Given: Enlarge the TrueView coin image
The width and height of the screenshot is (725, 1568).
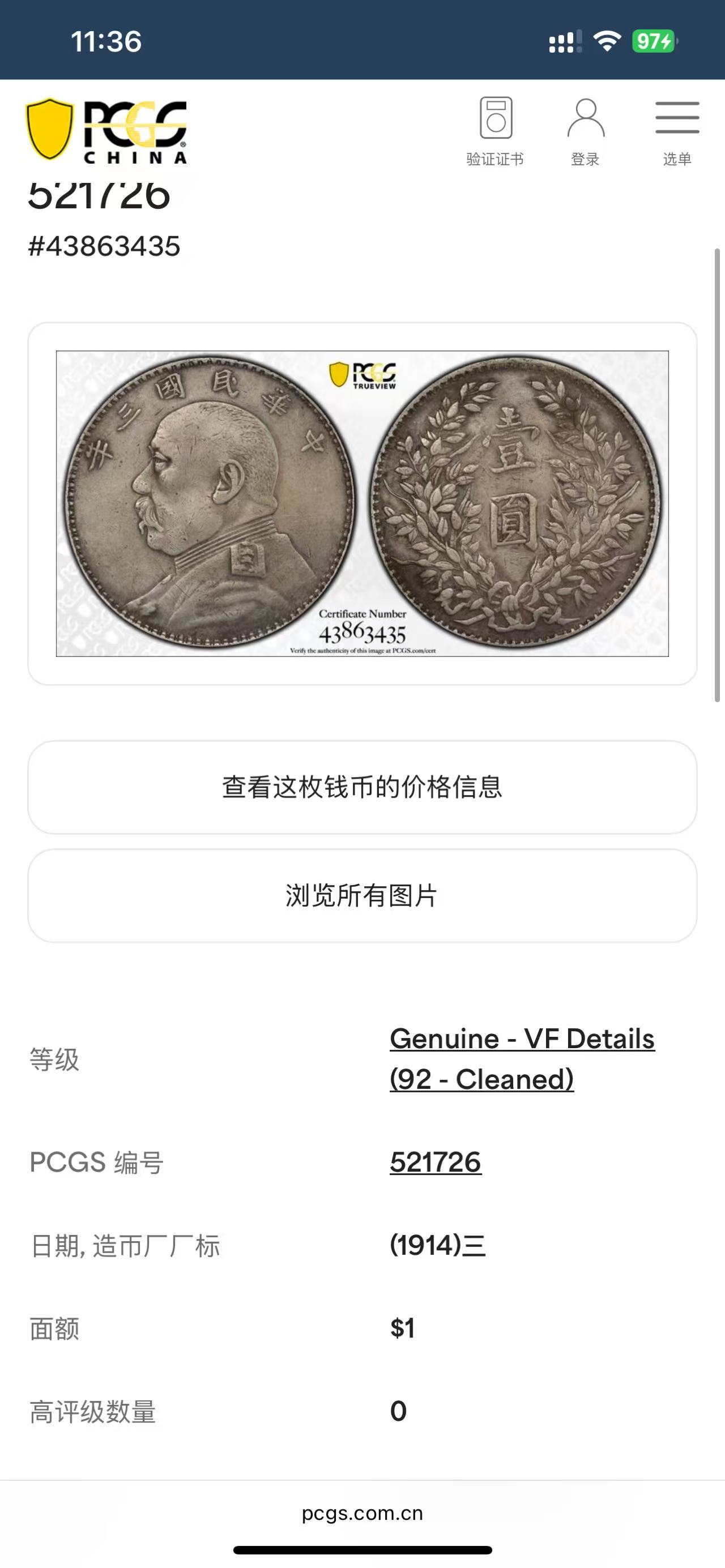Looking at the screenshot, I should [362, 503].
